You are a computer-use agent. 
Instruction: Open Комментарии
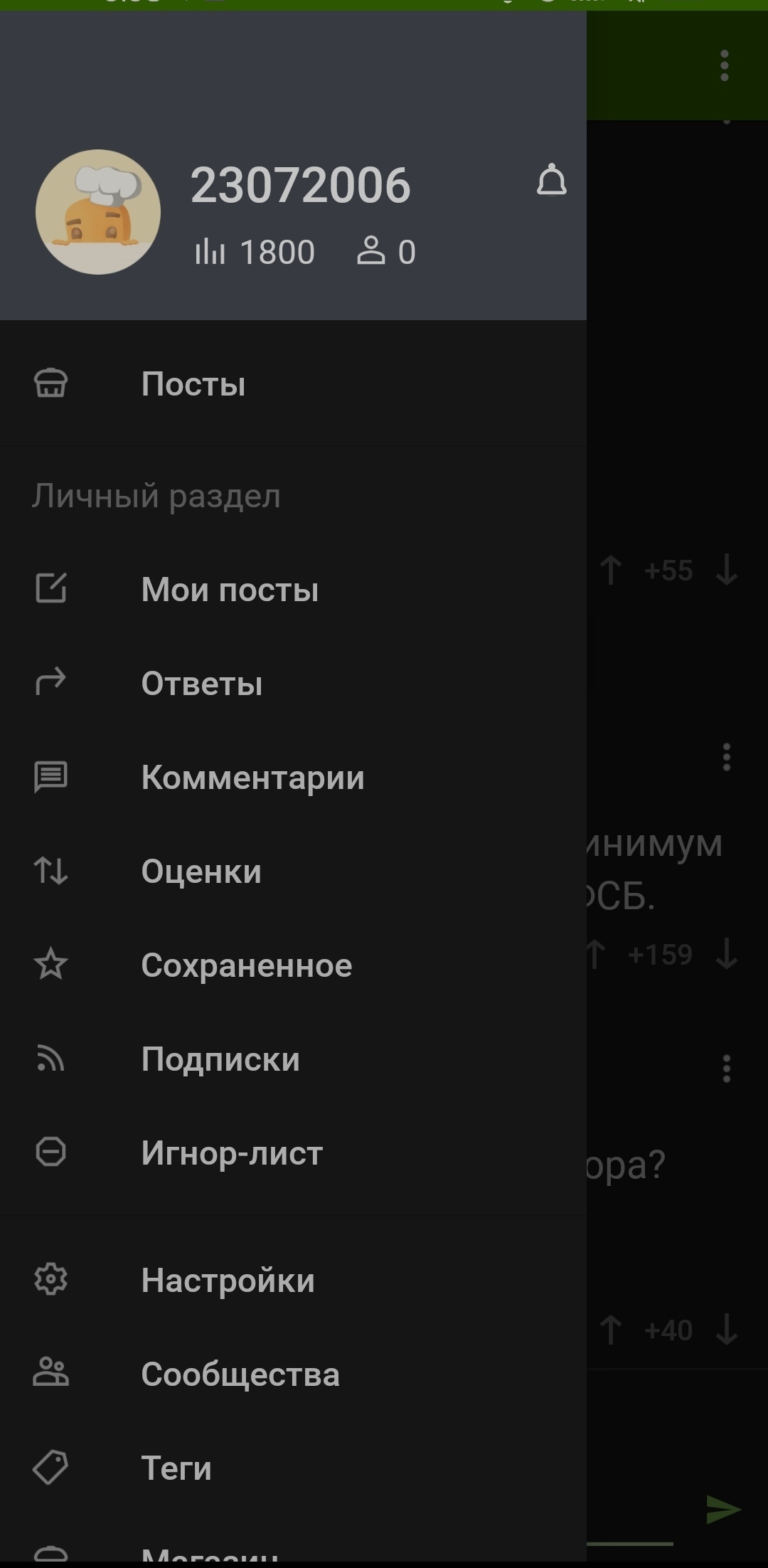click(252, 778)
